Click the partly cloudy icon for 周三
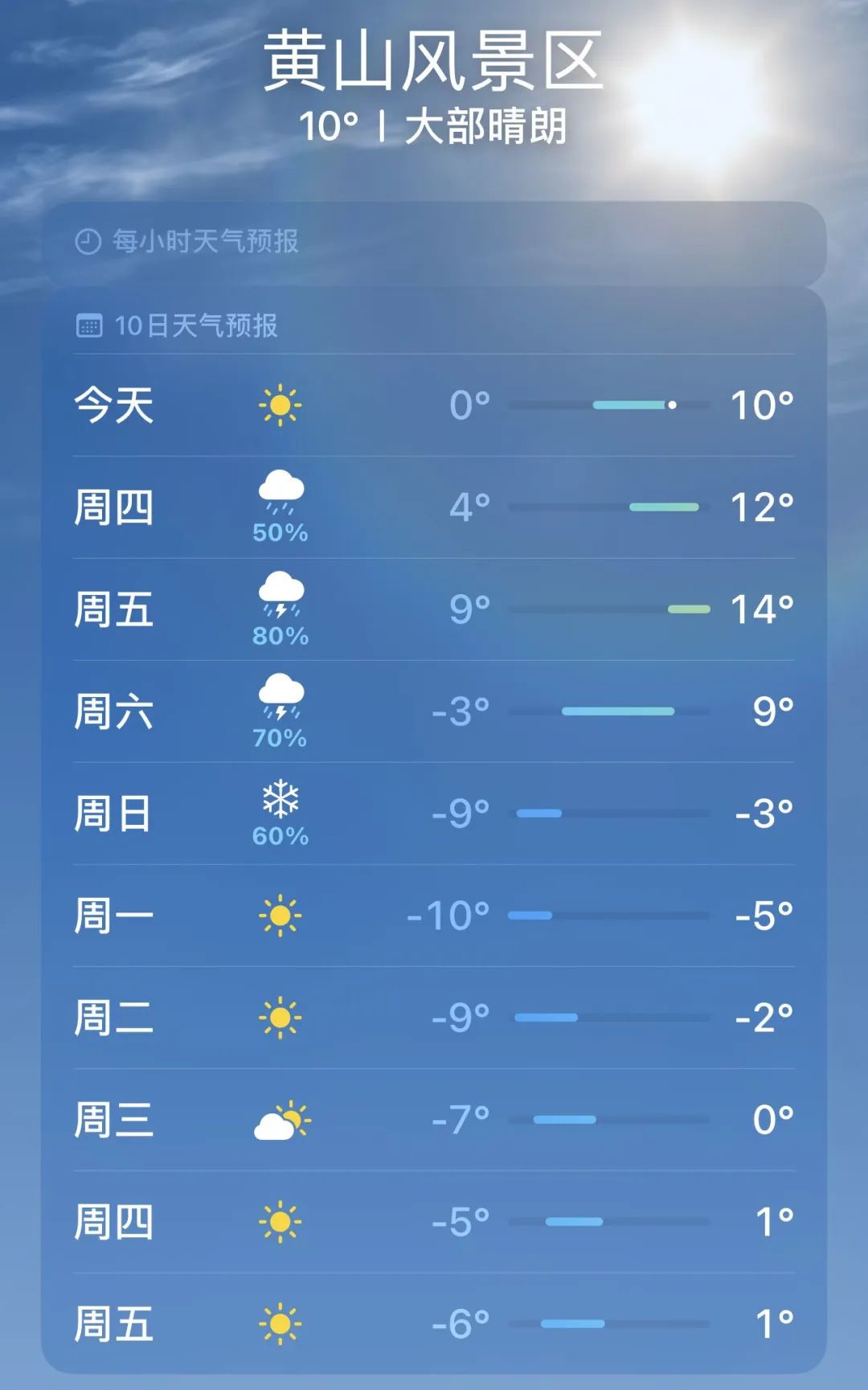868x1390 pixels. click(x=280, y=1117)
